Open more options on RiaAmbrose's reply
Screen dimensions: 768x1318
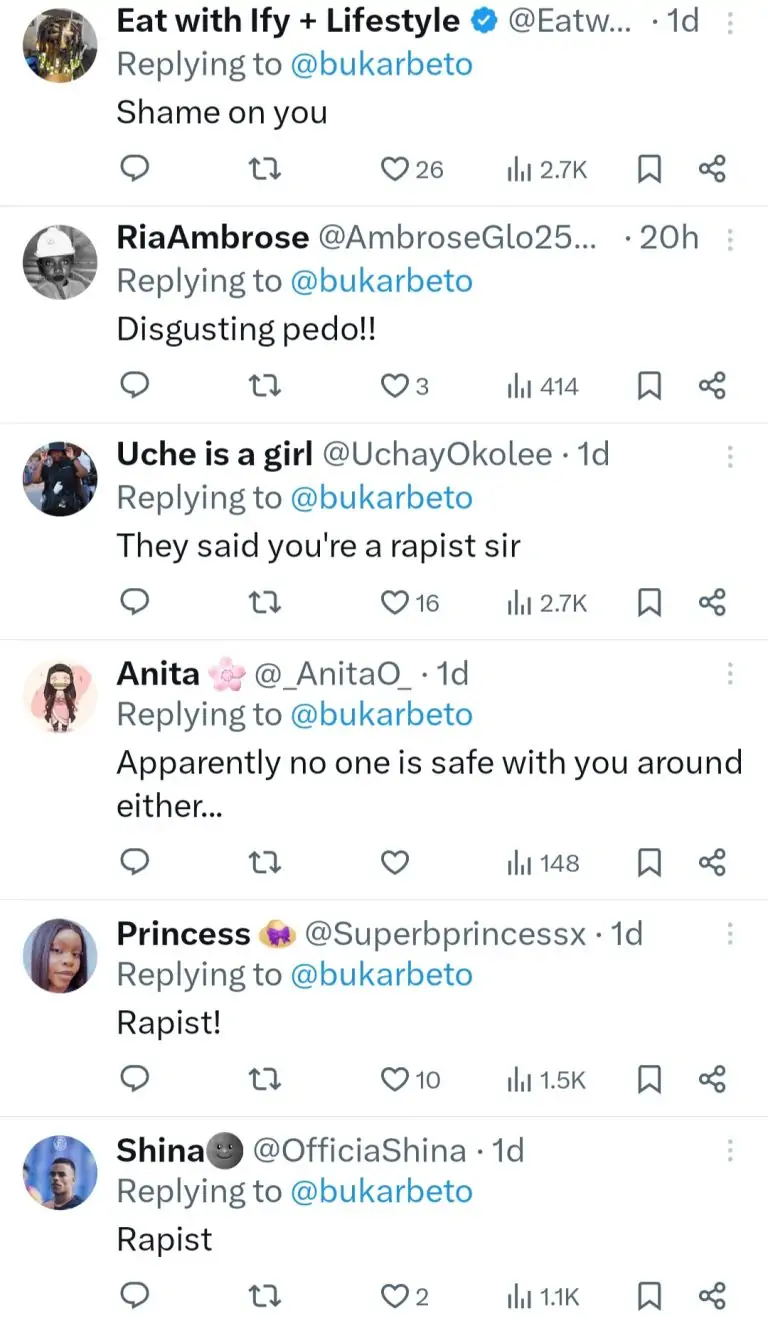pos(730,238)
